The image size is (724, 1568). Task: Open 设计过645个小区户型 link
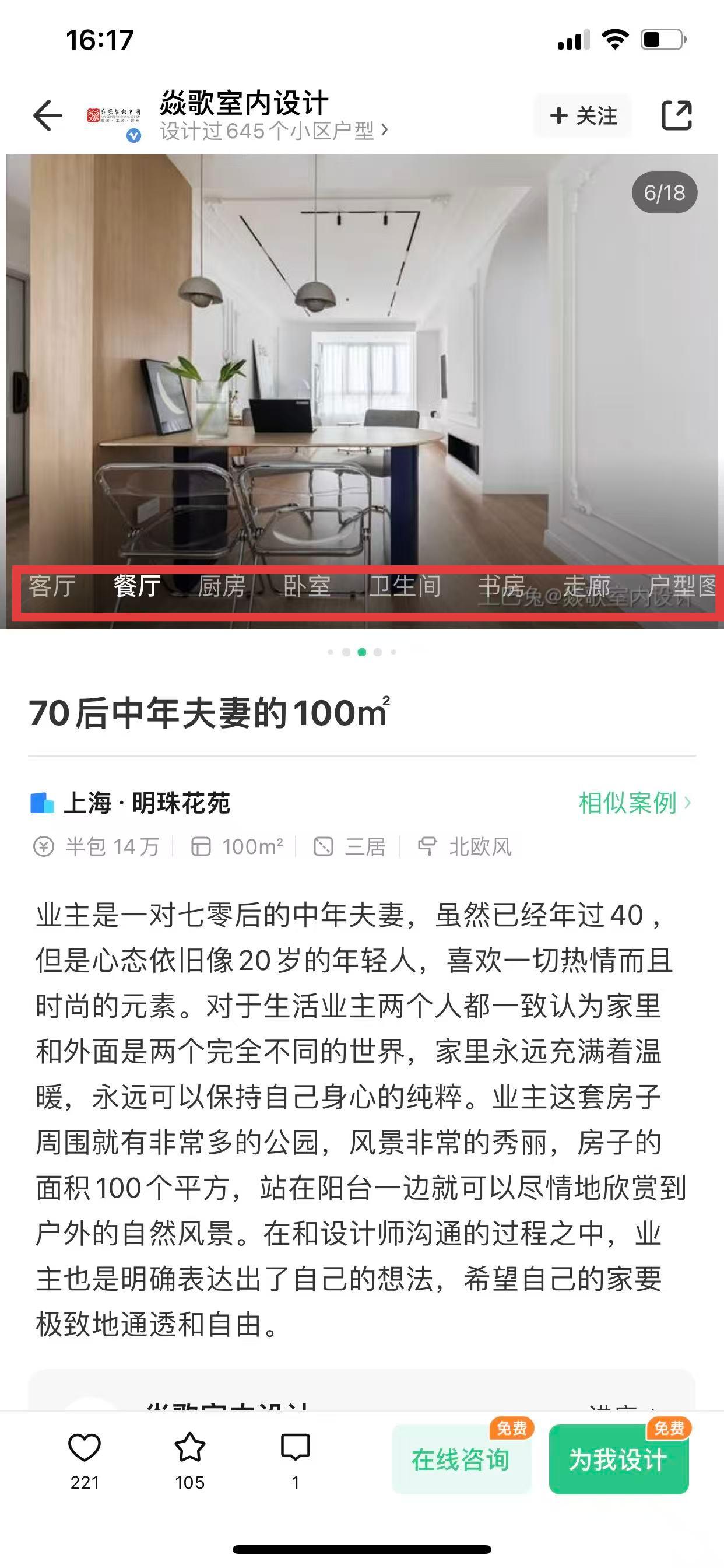pyautogui.click(x=273, y=131)
